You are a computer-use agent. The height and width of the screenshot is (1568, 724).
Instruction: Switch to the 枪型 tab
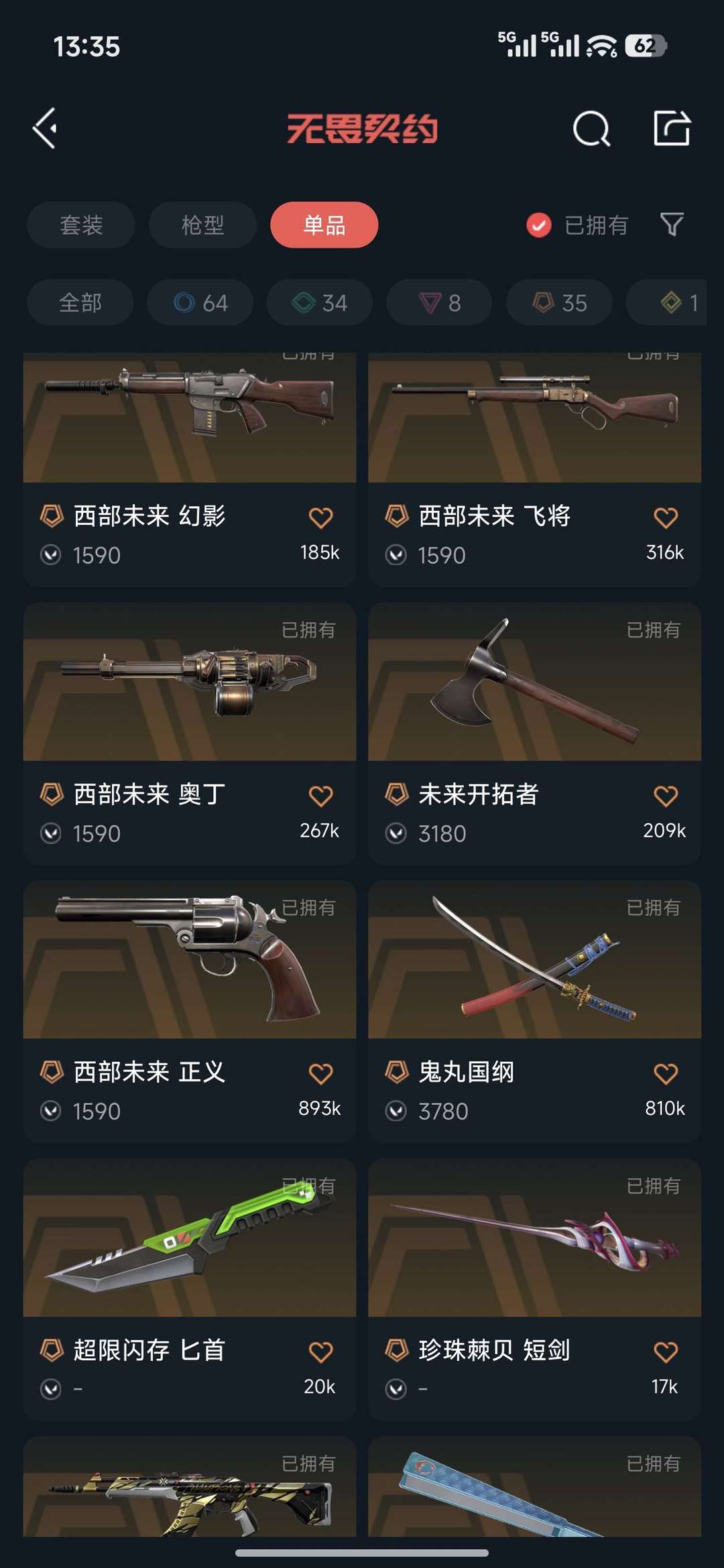click(x=201, y=225)
